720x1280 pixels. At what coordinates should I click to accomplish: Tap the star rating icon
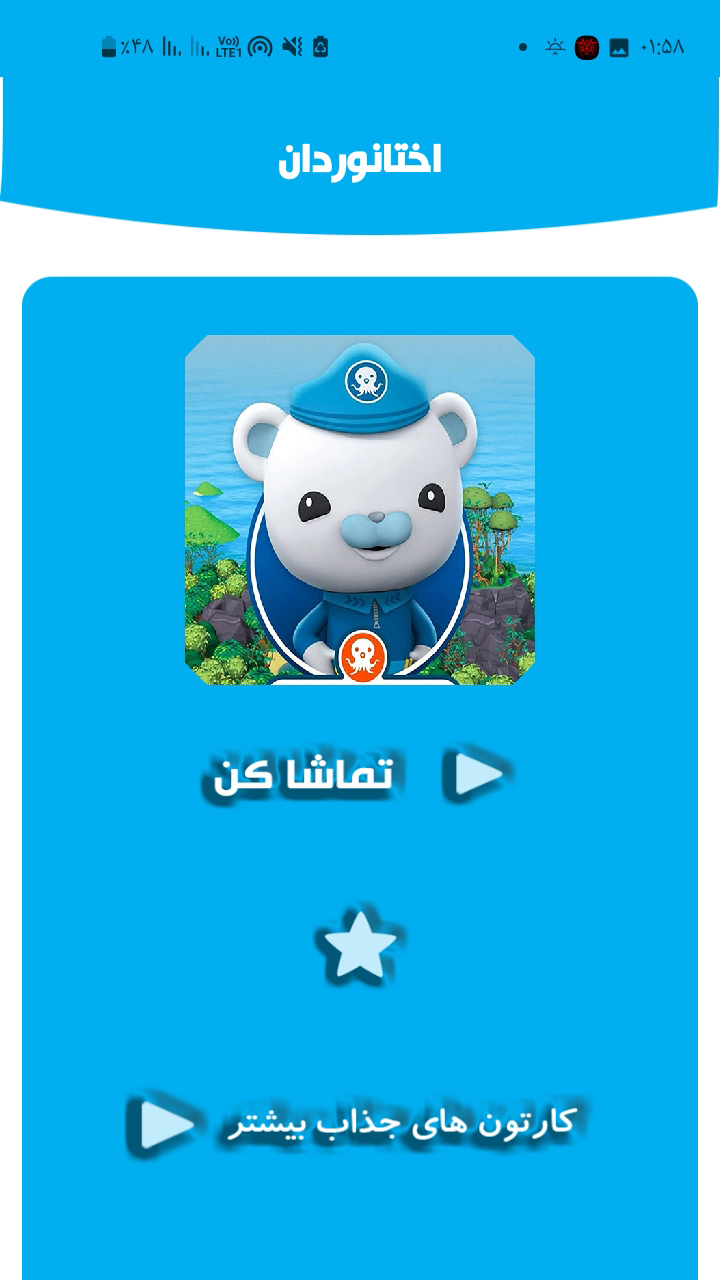[359, 945]
